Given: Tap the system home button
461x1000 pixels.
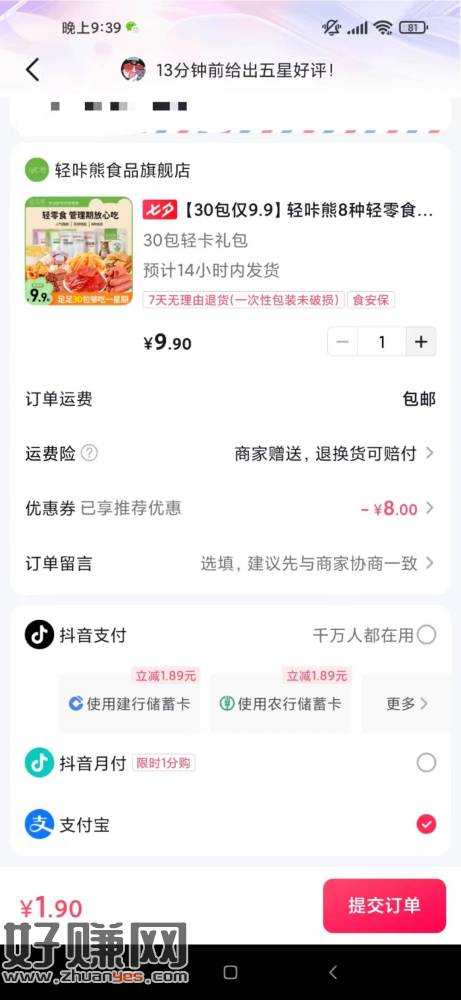Looking at the screenshot, I should coord(230,972).
